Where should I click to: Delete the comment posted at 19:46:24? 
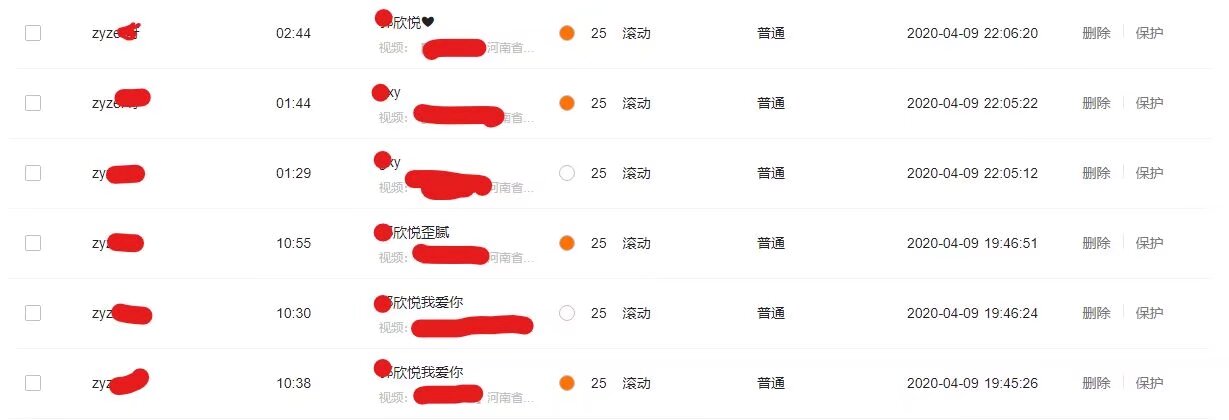point(1096,313)
